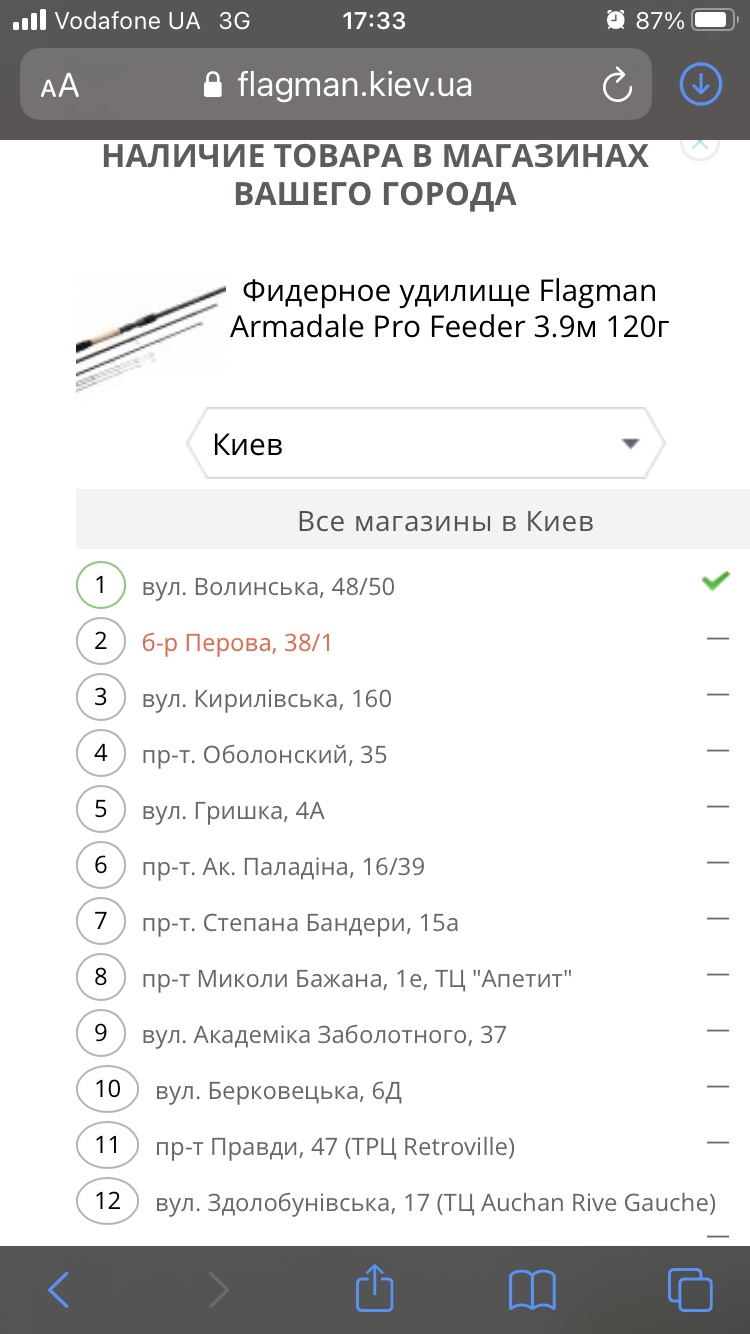This screenshot has height=1334, width=750.
Task: Go back to the previous page
Action: coord(58,1290)
